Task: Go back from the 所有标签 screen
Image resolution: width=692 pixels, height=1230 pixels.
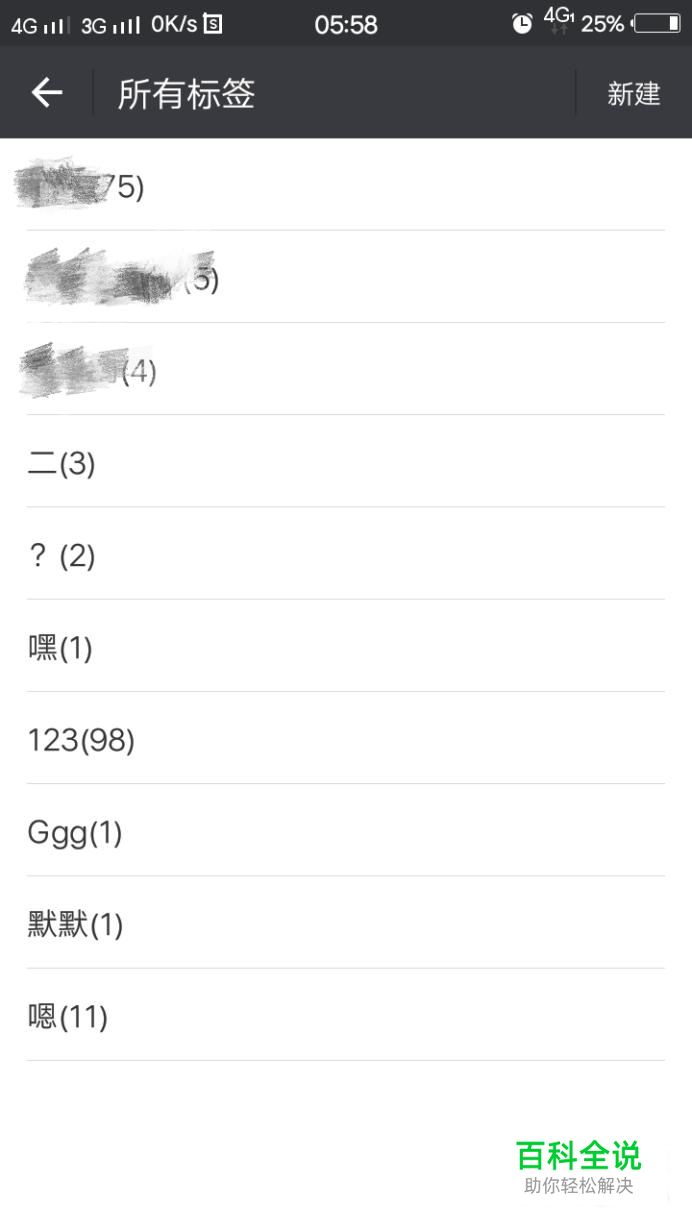Action: [x=46, y=93]
